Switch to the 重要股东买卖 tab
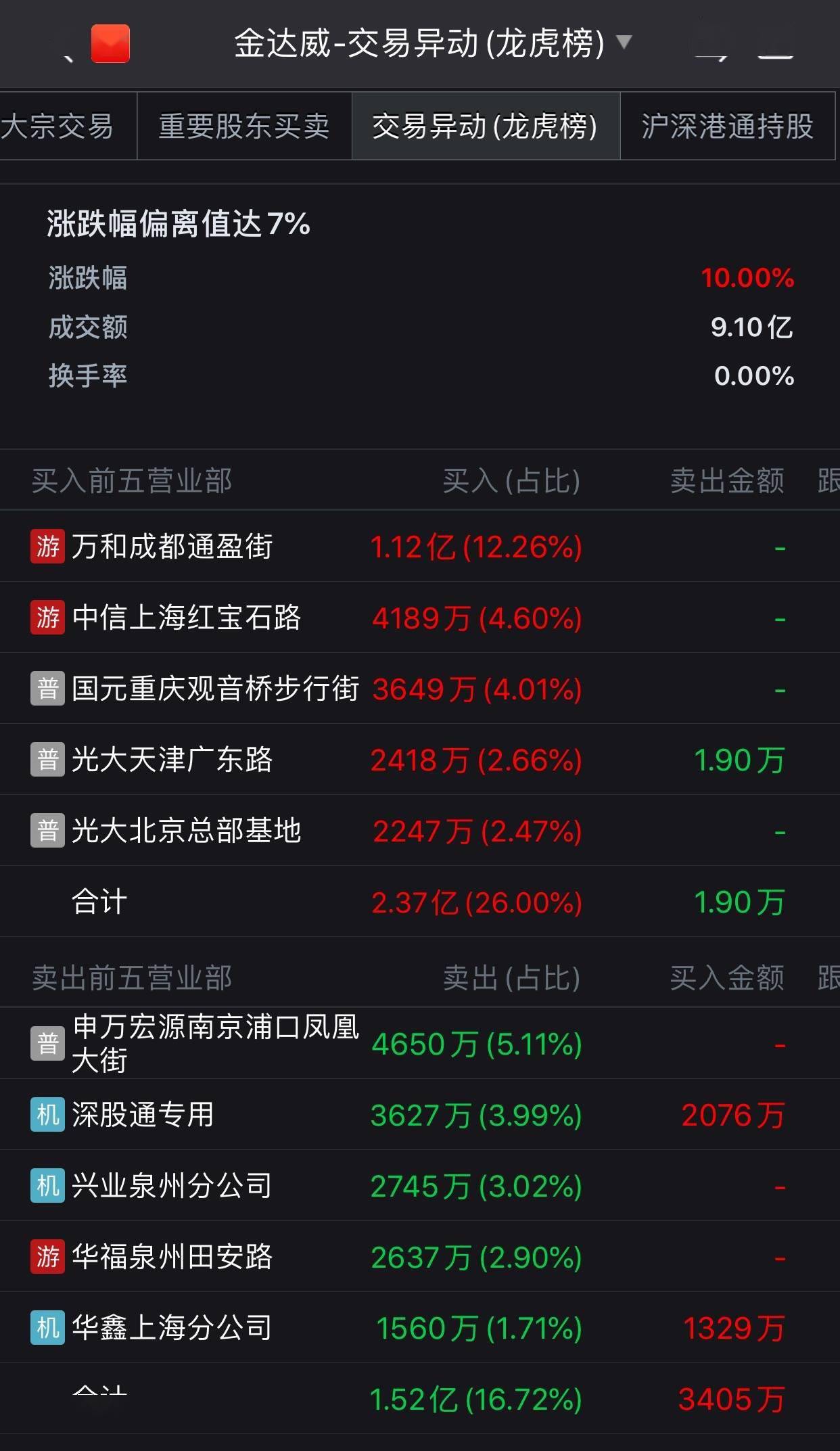Screen dimensions: 840x1451 (x=244, y=126)
